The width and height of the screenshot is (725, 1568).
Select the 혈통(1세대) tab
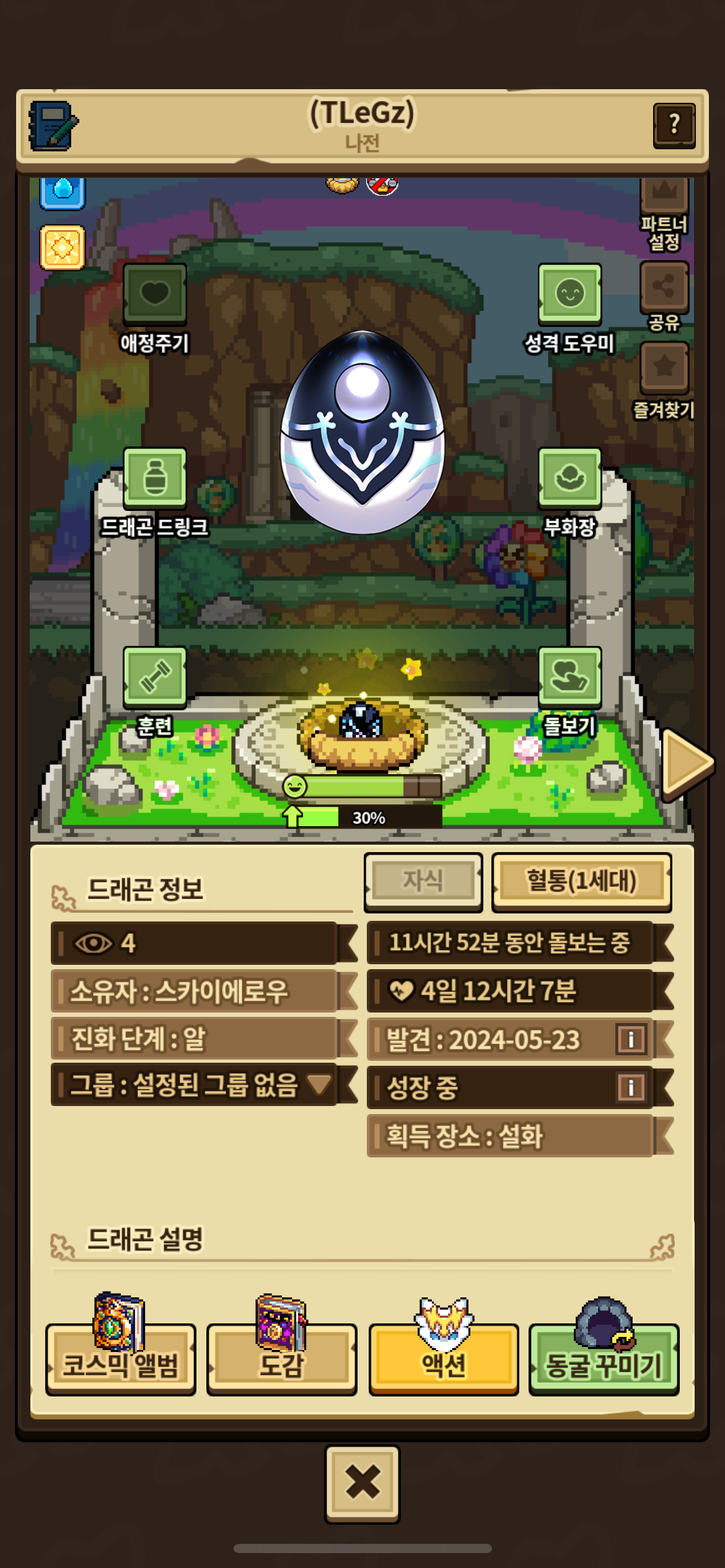tap(581, 881)
